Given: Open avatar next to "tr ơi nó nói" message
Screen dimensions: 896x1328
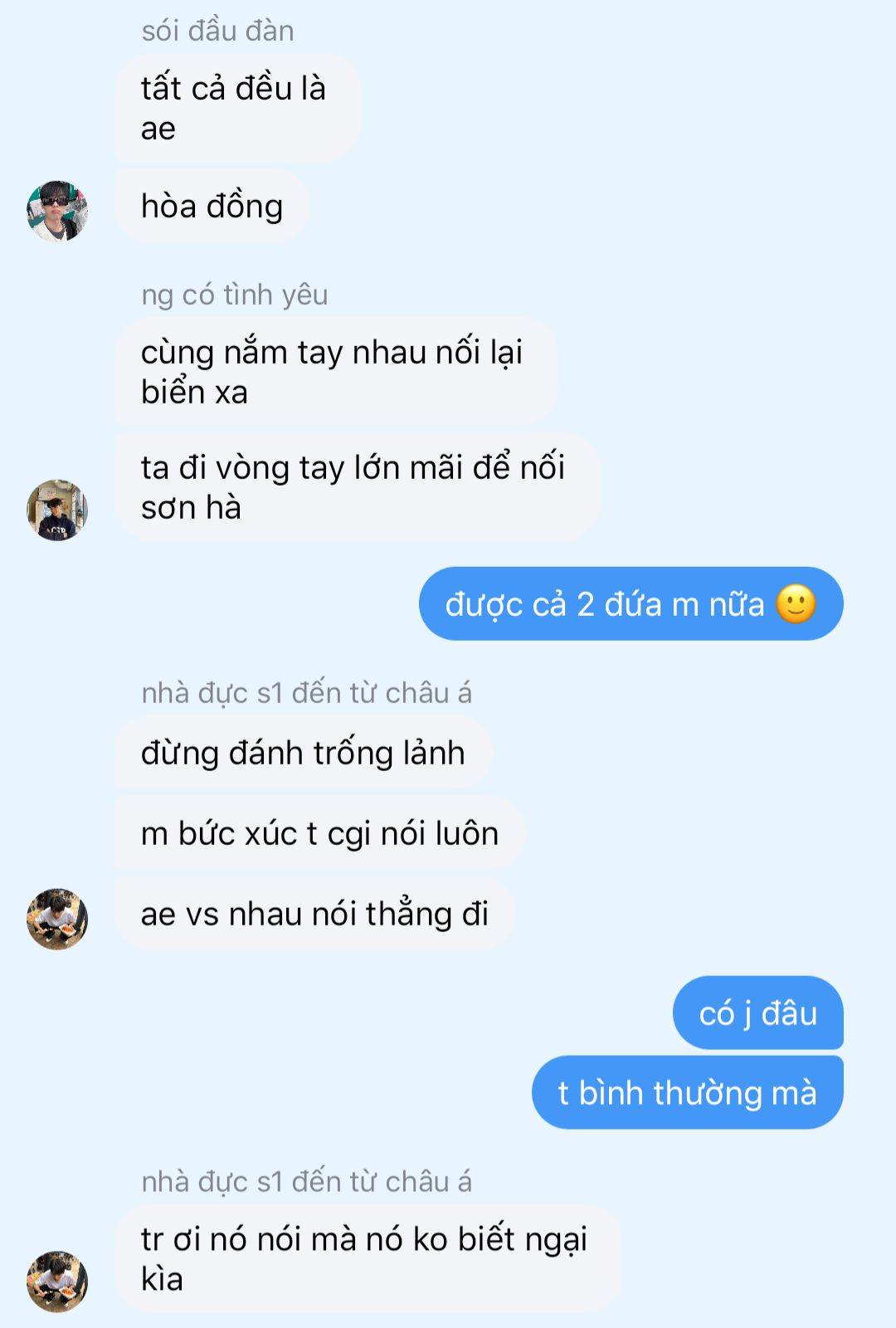Looking at the screenshot, I should click(x=57, y=1282).
